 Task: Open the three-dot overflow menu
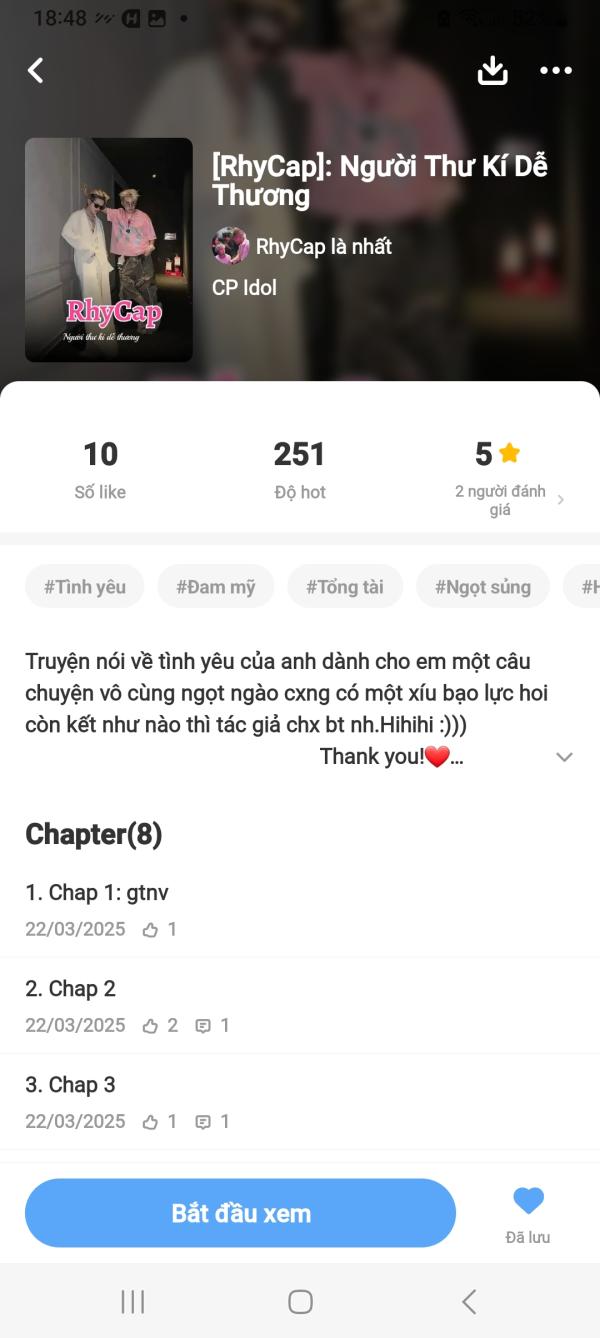tap(555, 70)
